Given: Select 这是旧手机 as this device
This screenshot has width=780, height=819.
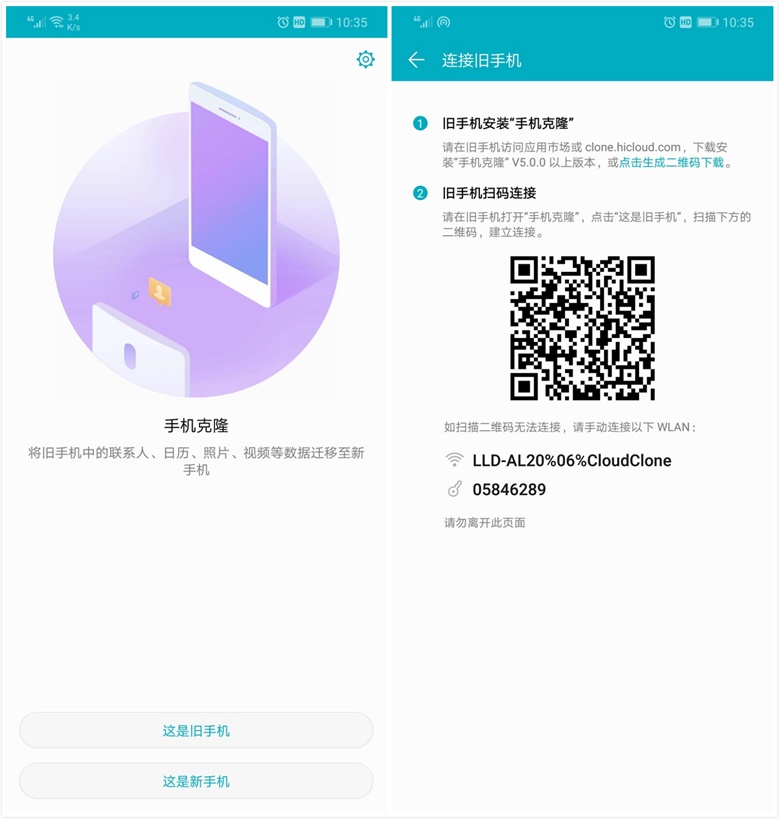Looking at the screenshot, I should click(196, 730).
